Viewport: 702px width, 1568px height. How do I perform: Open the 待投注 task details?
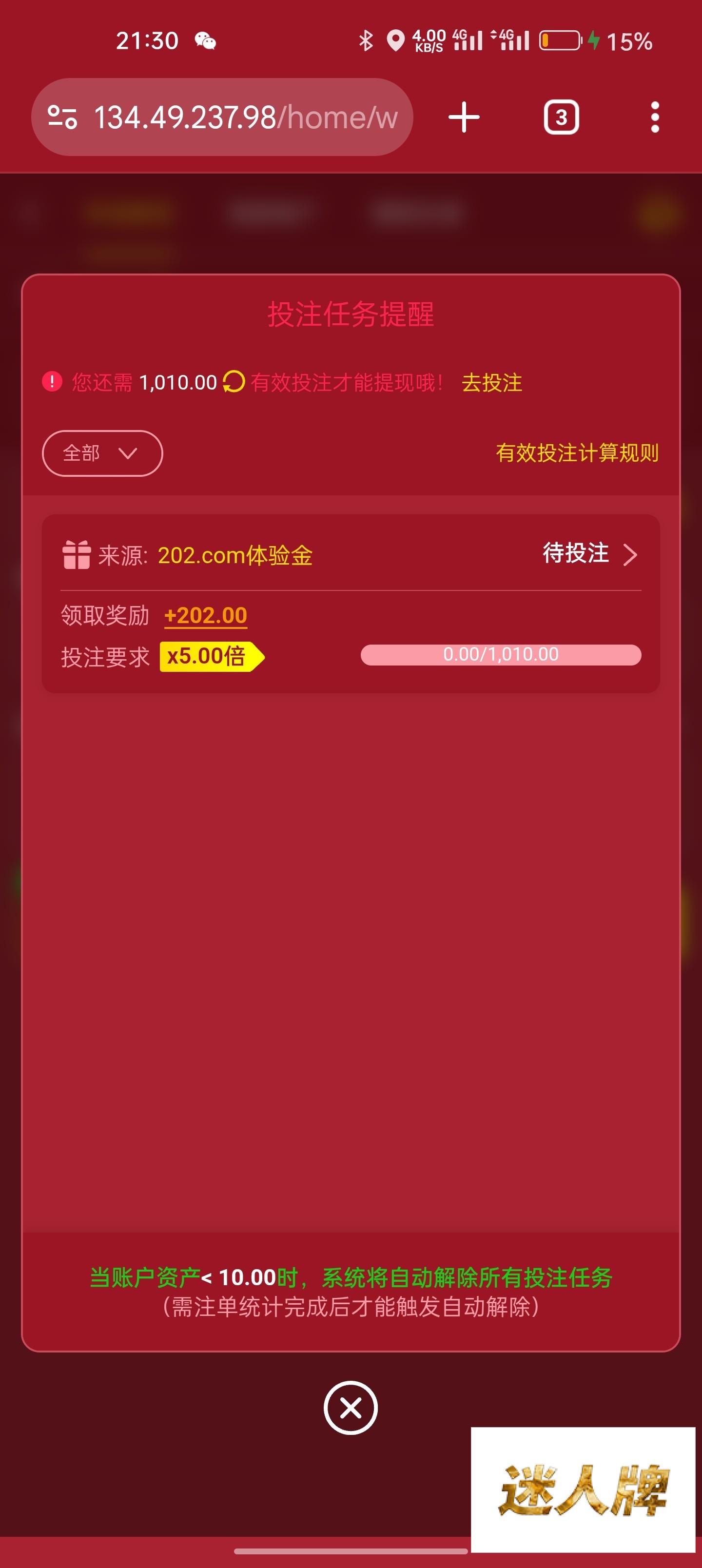coord(589,553)
